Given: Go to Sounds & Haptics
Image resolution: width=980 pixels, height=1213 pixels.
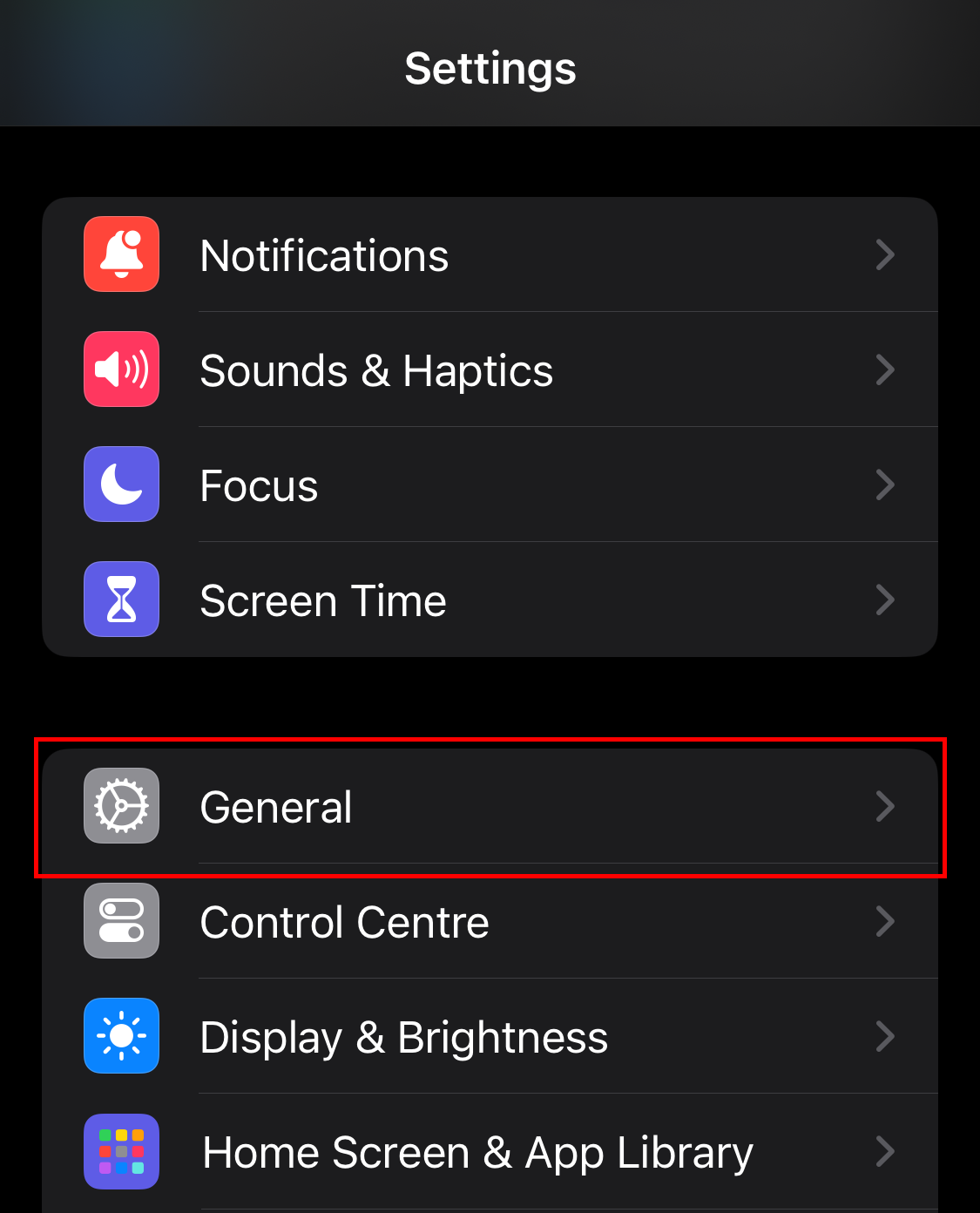Looking at the screenshot, I should coord(489,370).
